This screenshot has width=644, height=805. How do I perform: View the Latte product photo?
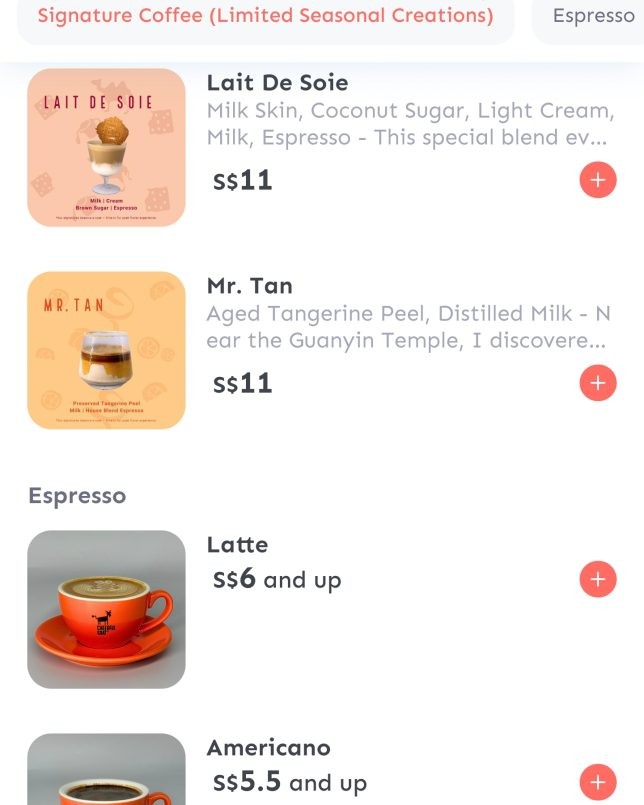(106, 609)
